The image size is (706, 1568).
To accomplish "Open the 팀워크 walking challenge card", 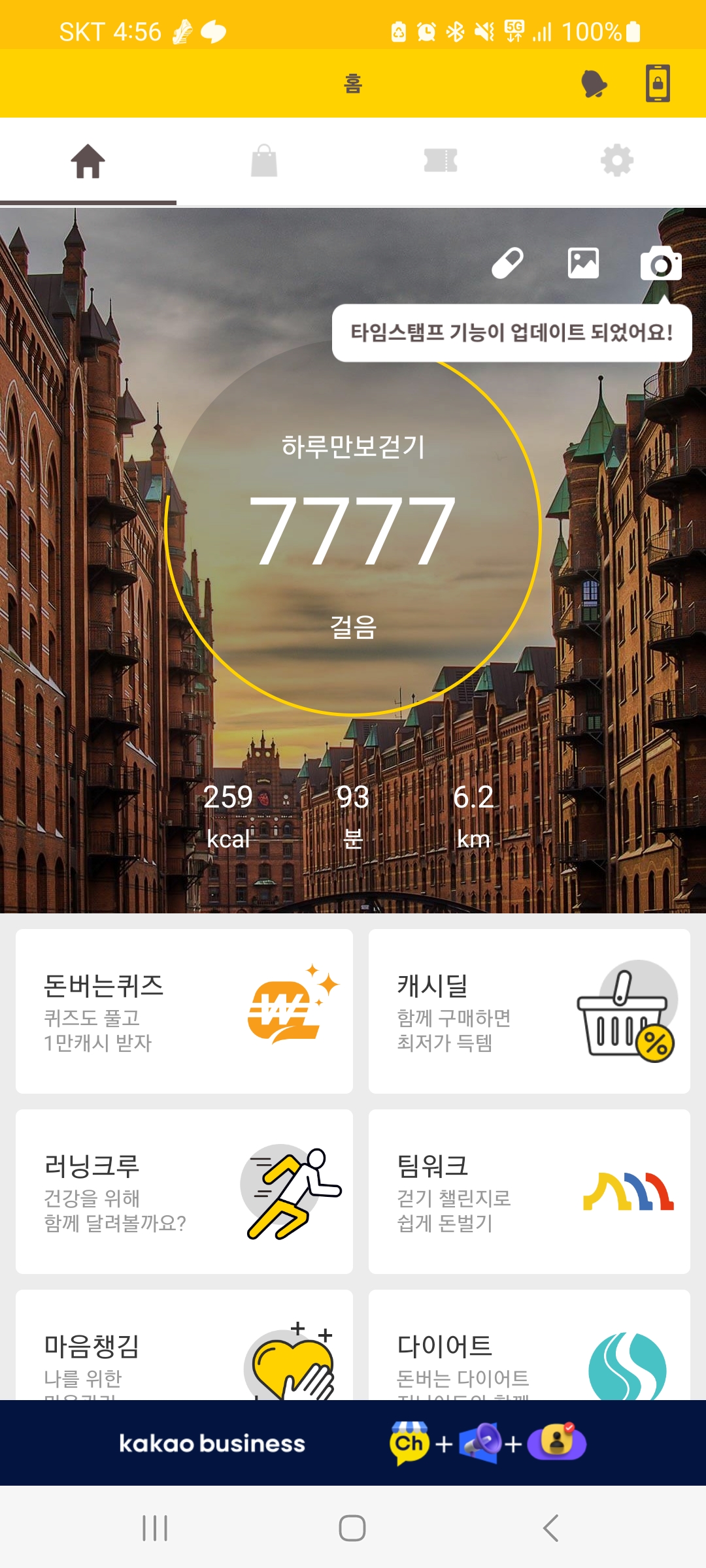I will click(529, 1191).
